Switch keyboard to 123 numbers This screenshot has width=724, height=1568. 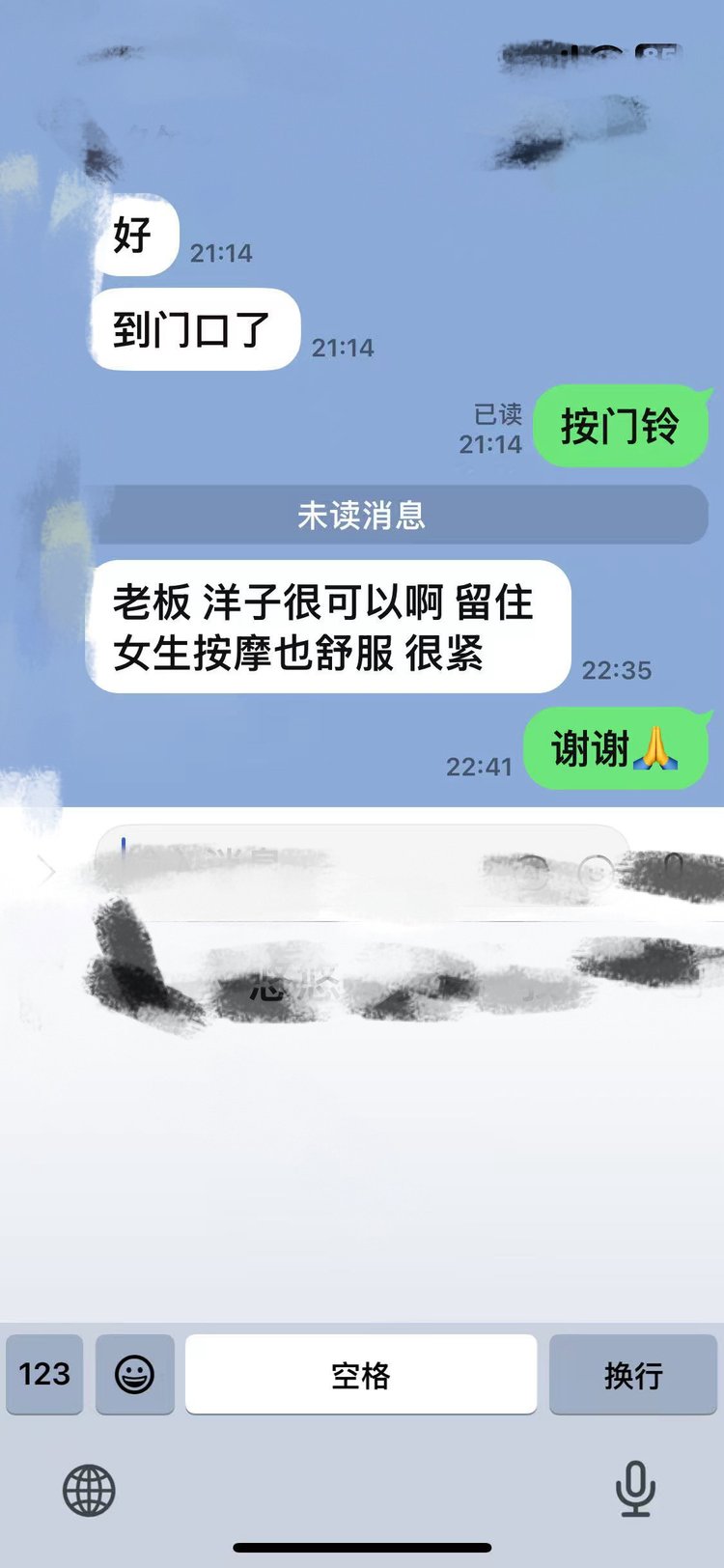(x=44, y=1374)
